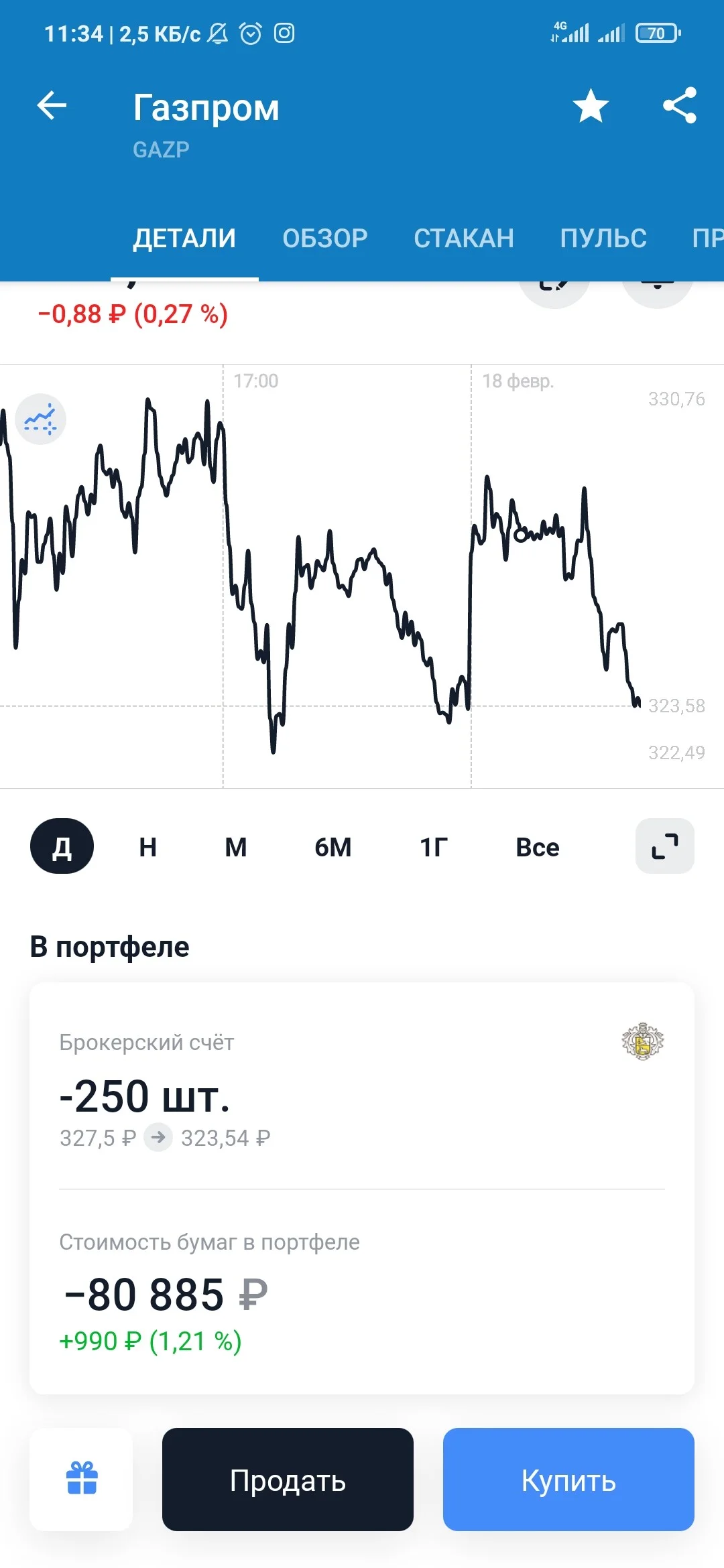Switch to the ПУЛЬС tab
The image size is (724, 1568).
(603, 239)
